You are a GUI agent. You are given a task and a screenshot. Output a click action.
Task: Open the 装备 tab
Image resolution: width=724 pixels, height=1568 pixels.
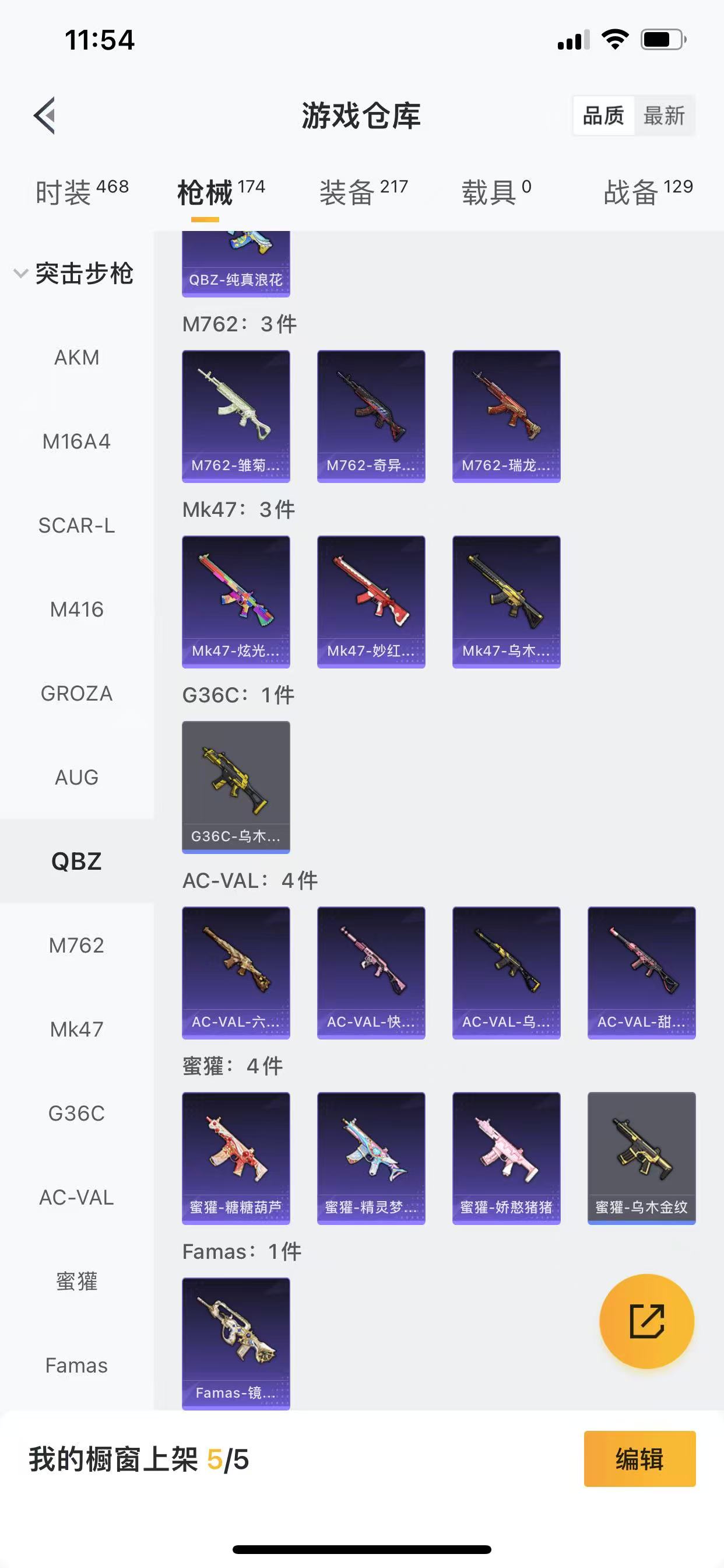[363, 192]
